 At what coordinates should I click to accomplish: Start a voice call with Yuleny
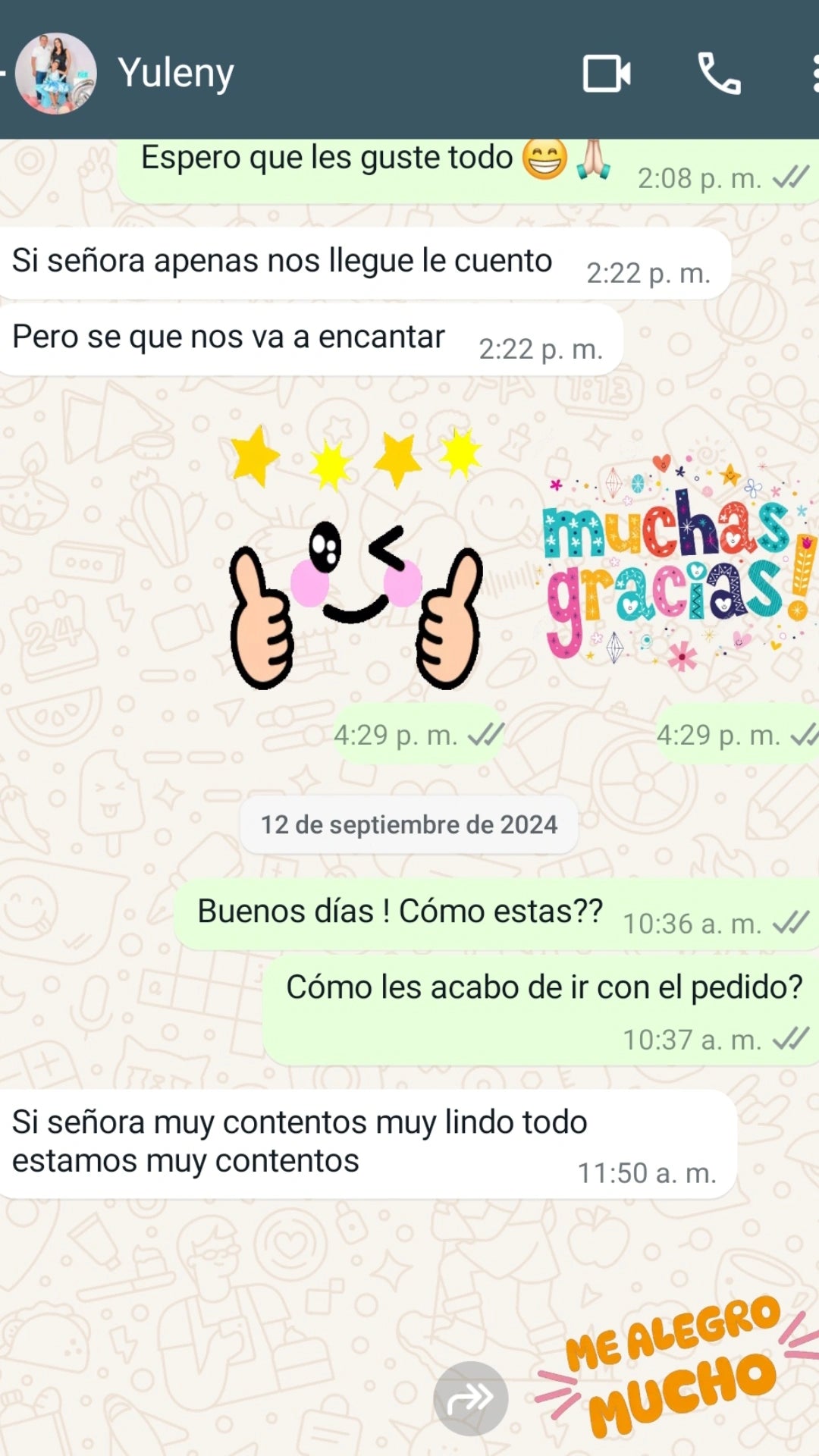click(x=718, y=74)
